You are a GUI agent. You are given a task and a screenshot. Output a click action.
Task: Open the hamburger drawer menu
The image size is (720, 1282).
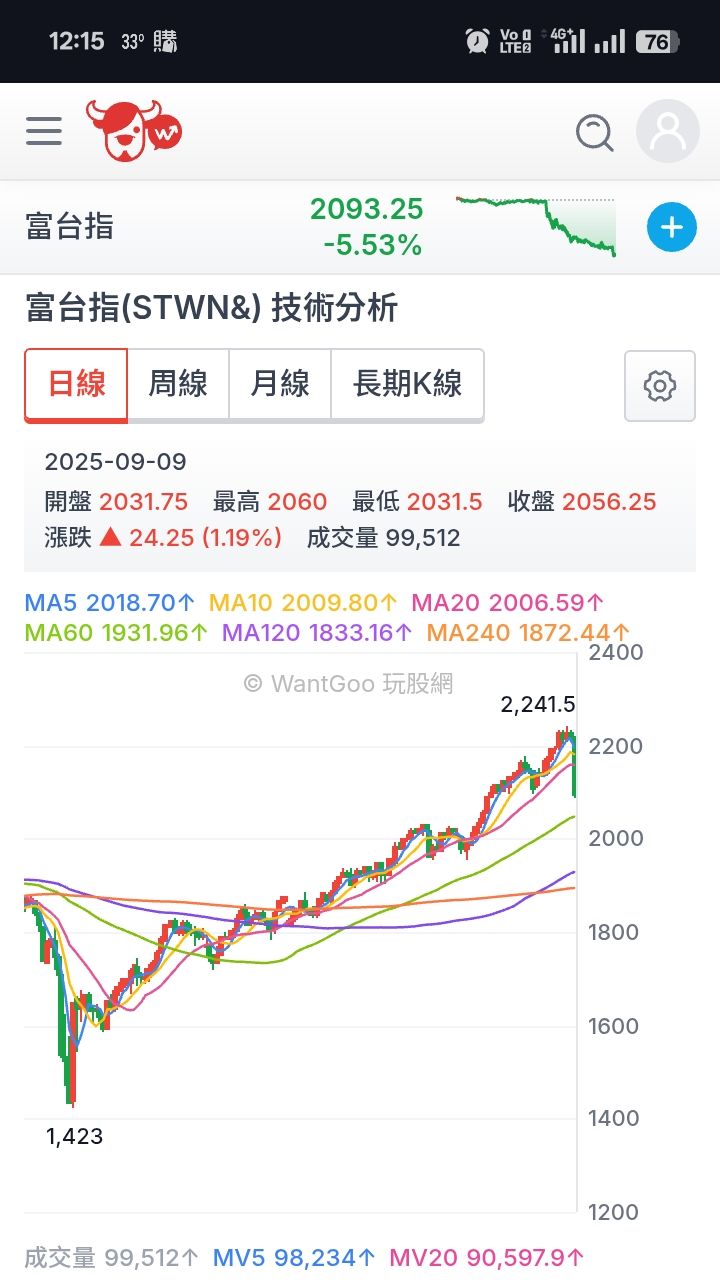tap(44, 131)
